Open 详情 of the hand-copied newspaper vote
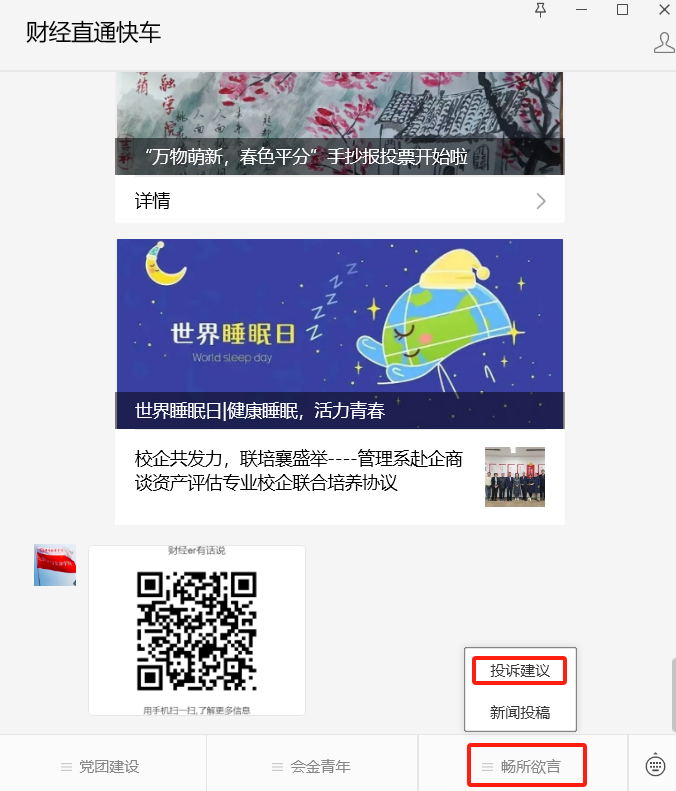This screenshot has height=791, width=676. 340,201
